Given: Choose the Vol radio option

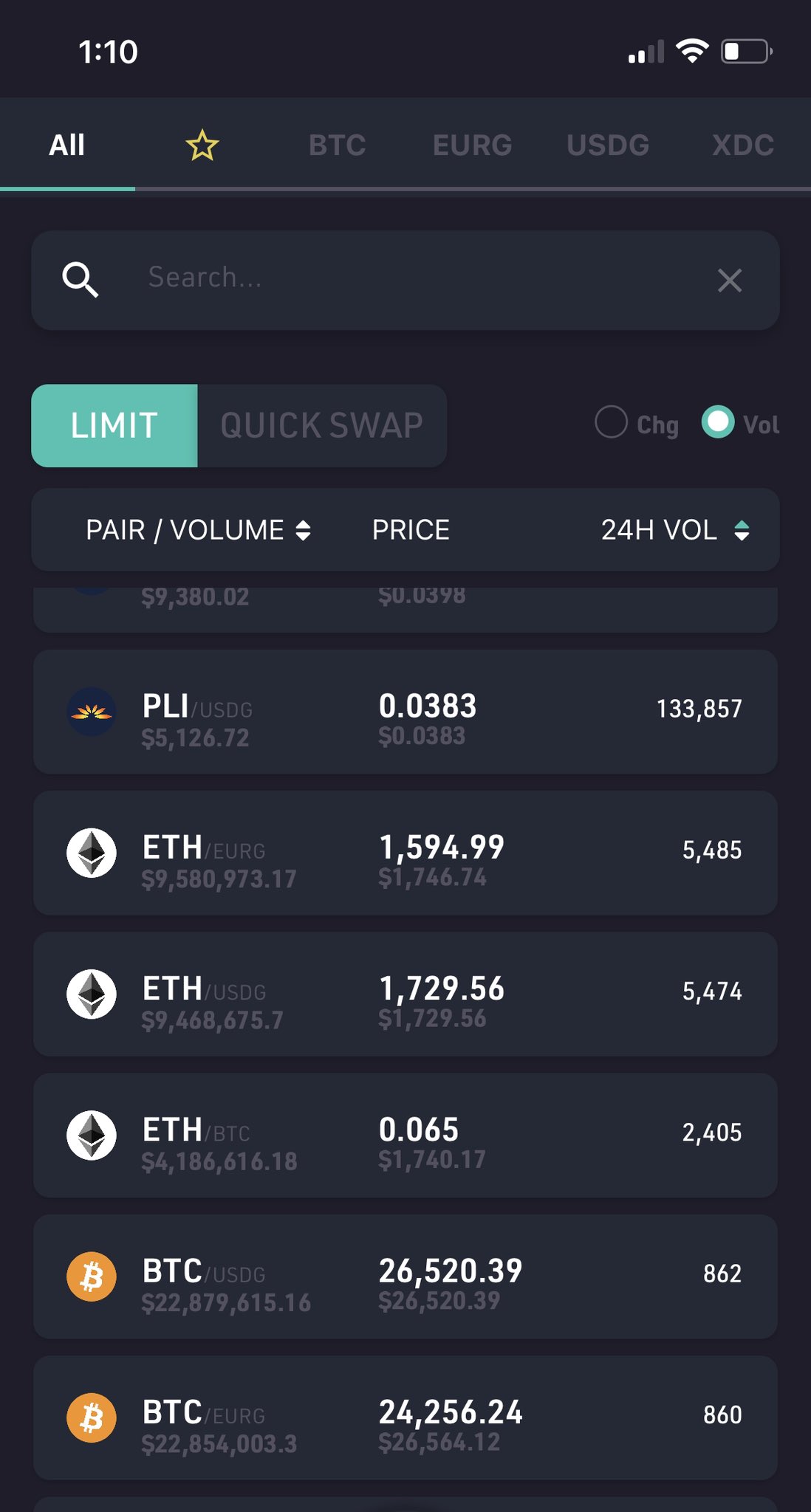Looking at the screenshot, I should 740,423.
